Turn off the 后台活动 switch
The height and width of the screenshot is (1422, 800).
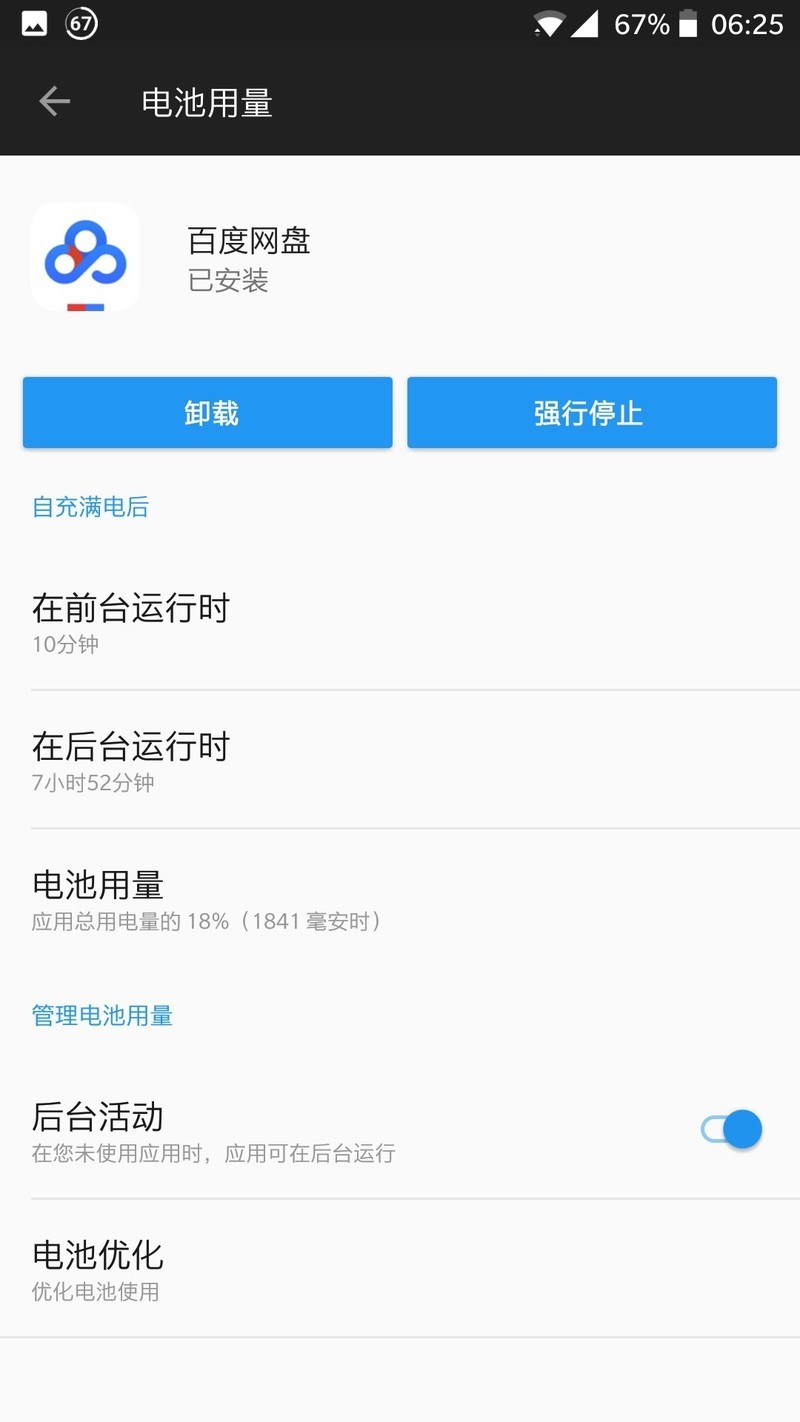[731, 1130]
